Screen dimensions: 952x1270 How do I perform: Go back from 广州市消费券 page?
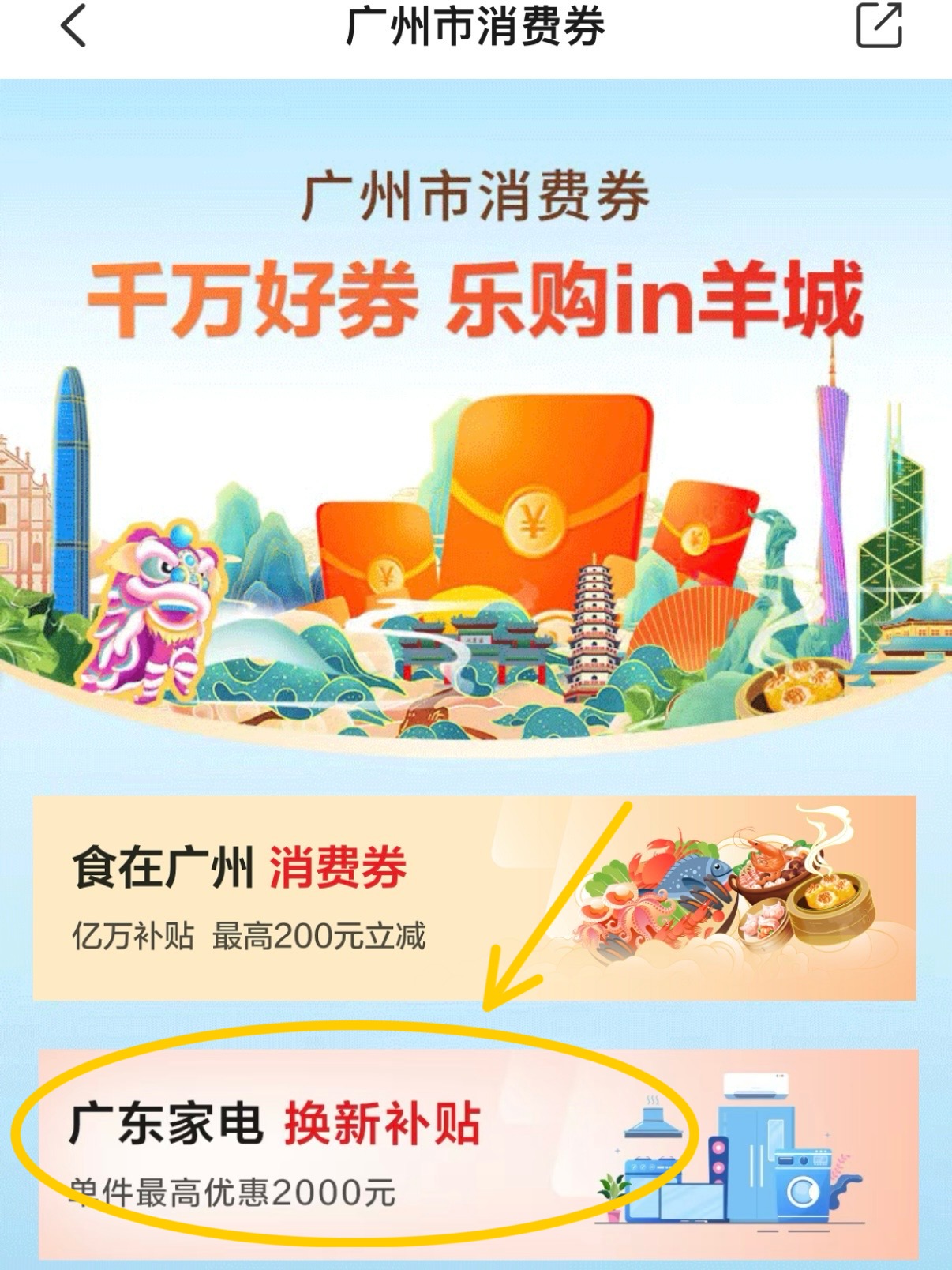click(x=73, y=26)
